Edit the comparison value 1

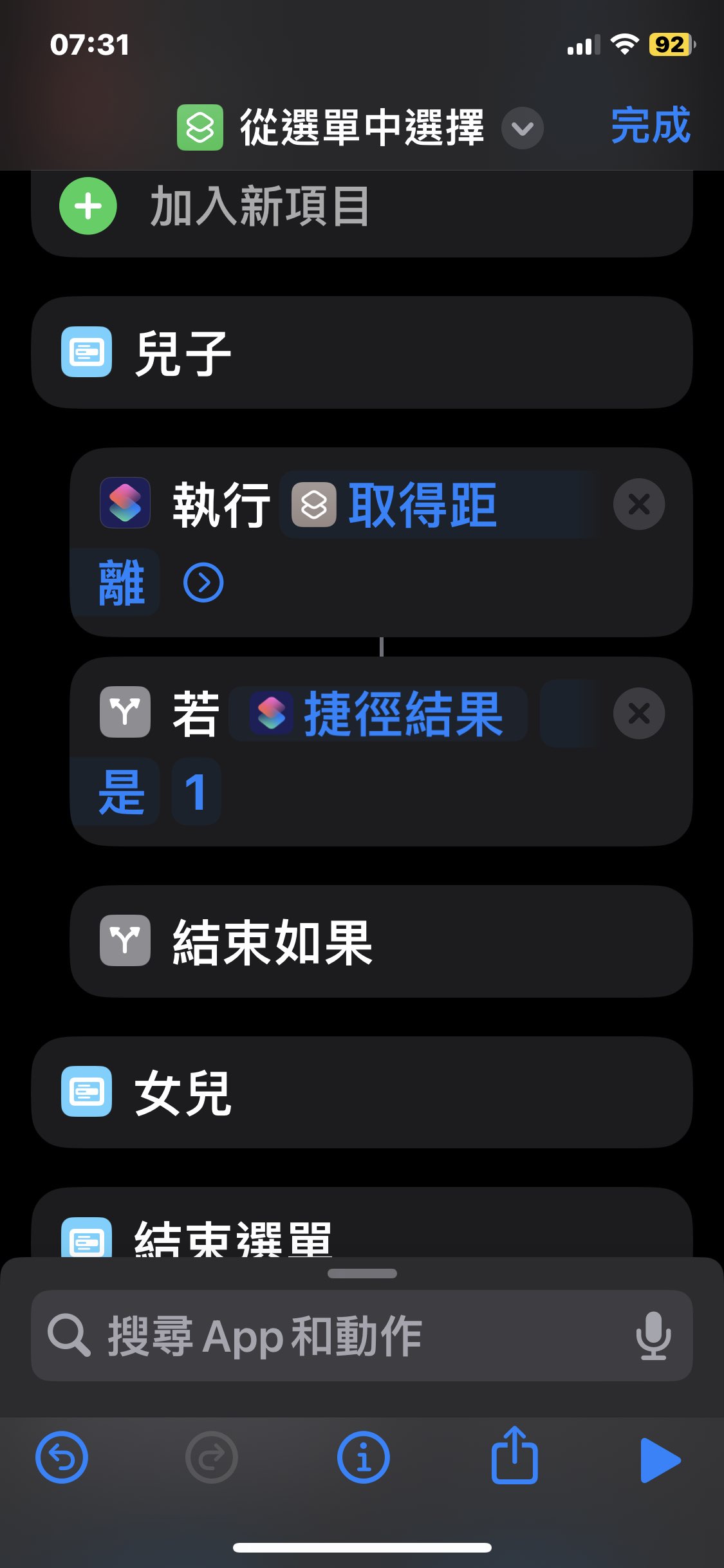pyautogui.click(x=196, y=792)
